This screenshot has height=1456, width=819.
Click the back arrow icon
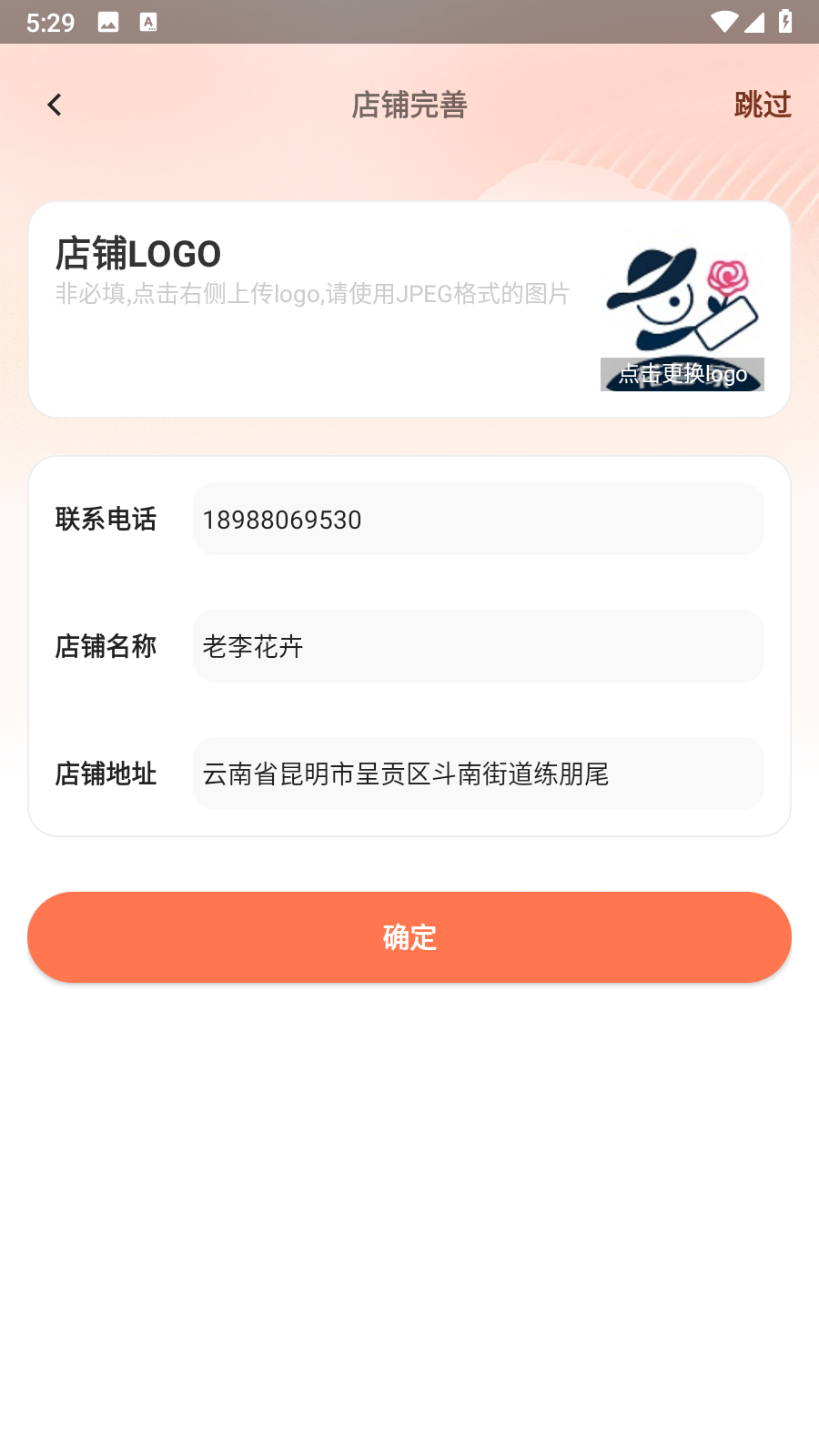pyautogui.click(x=55, y=104)
